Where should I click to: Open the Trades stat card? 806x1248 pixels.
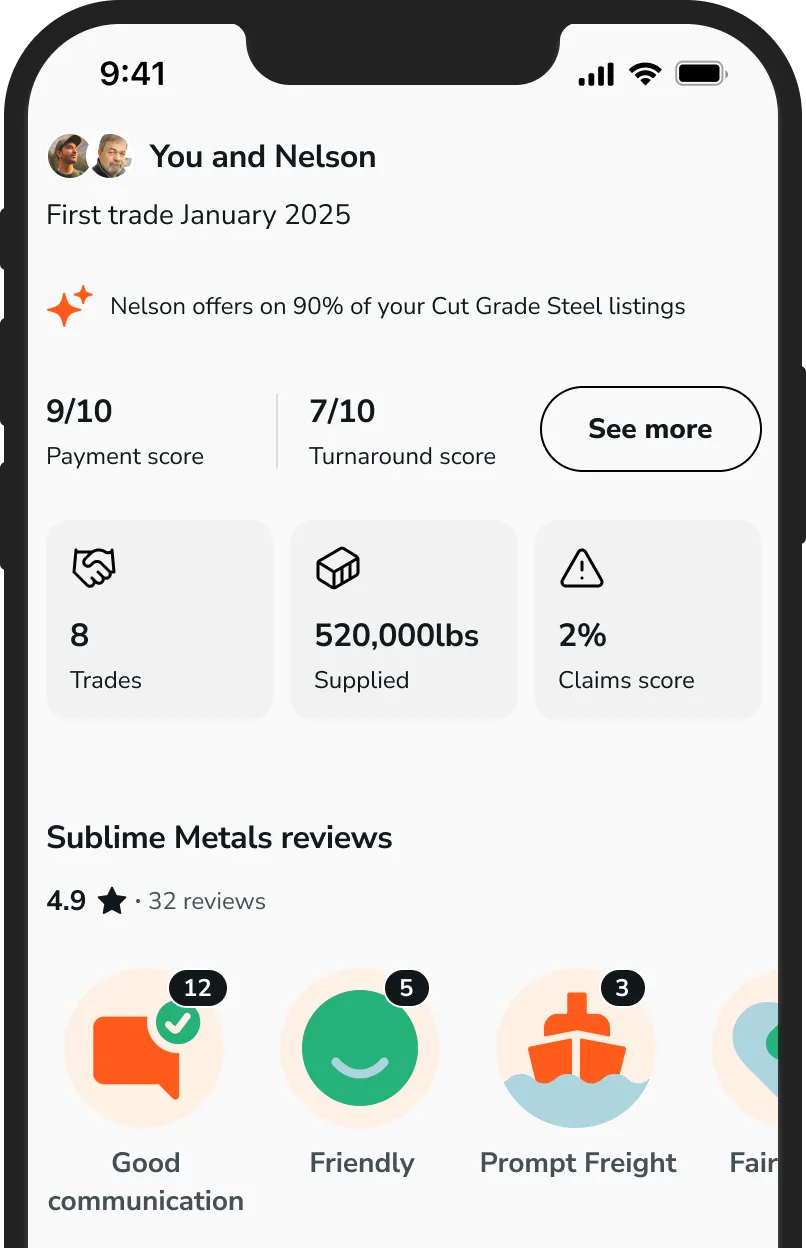click(x=160, y=619)
